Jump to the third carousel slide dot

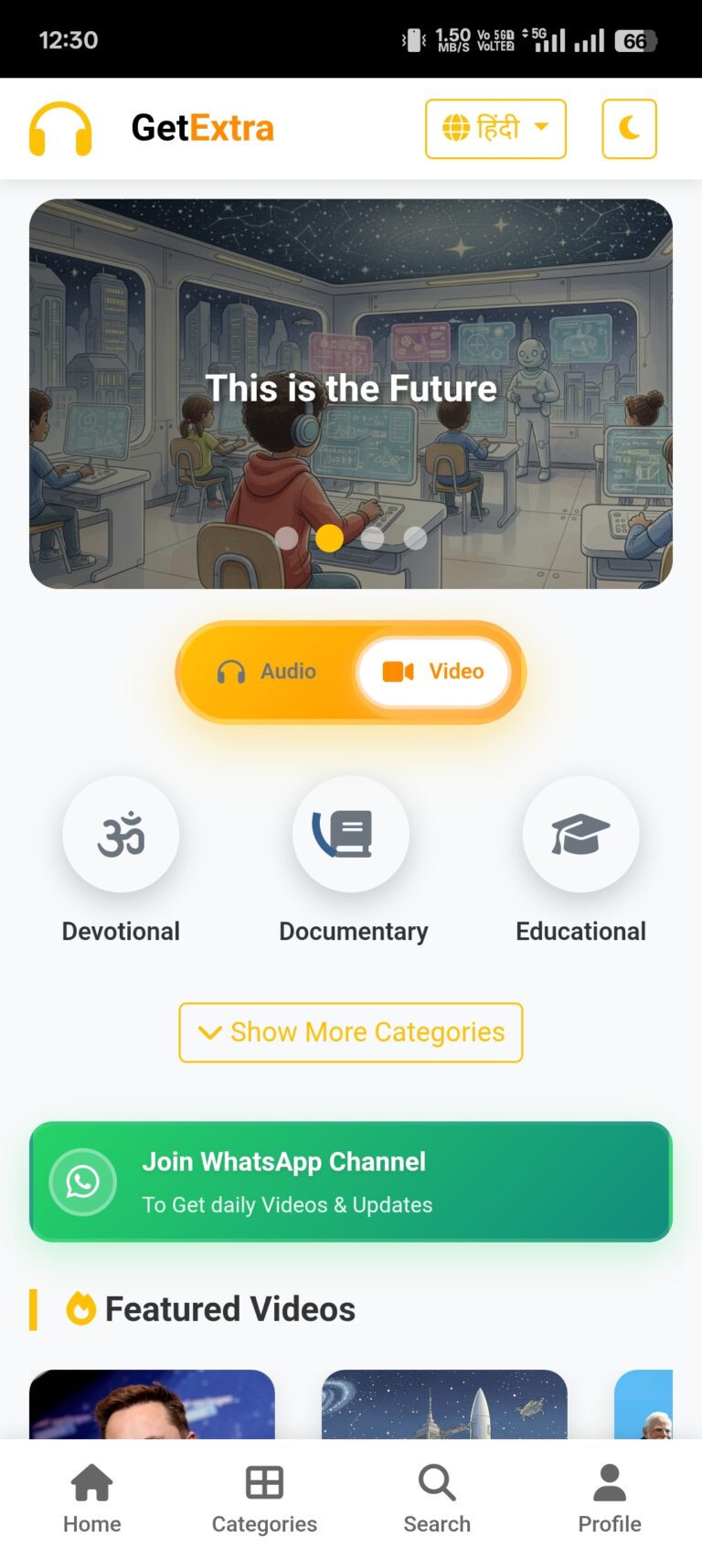(x=372, y=539)
